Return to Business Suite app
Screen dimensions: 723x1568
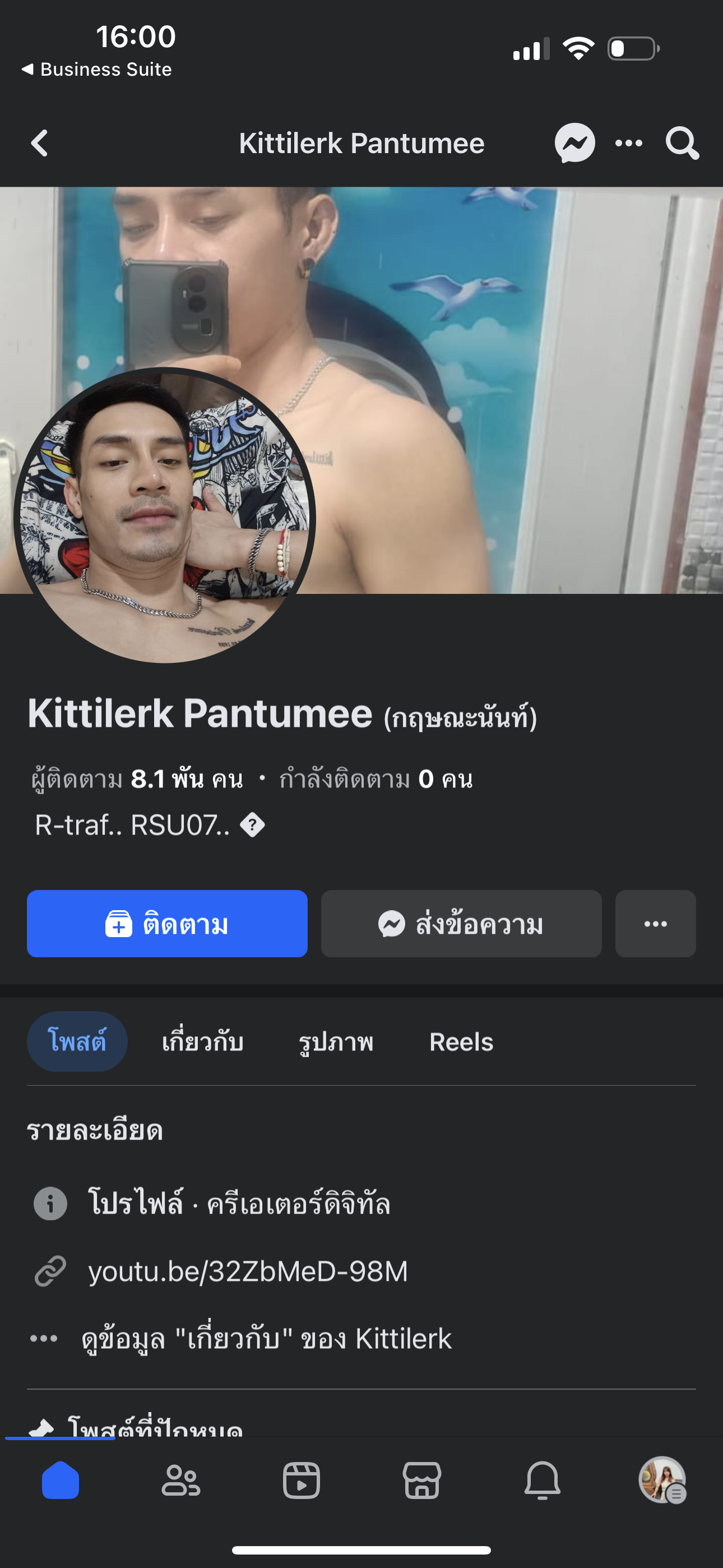point(98,70)
